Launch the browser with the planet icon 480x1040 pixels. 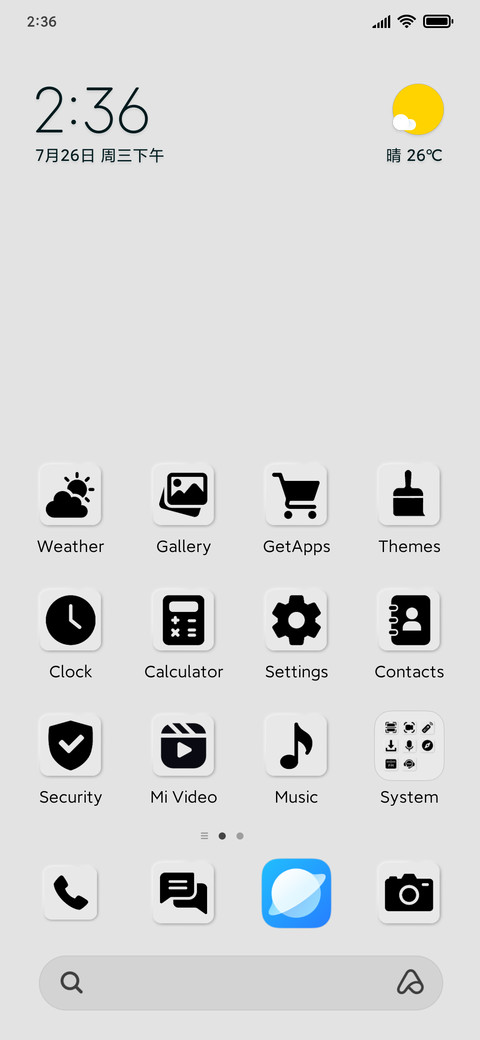(x=296, y=893)
